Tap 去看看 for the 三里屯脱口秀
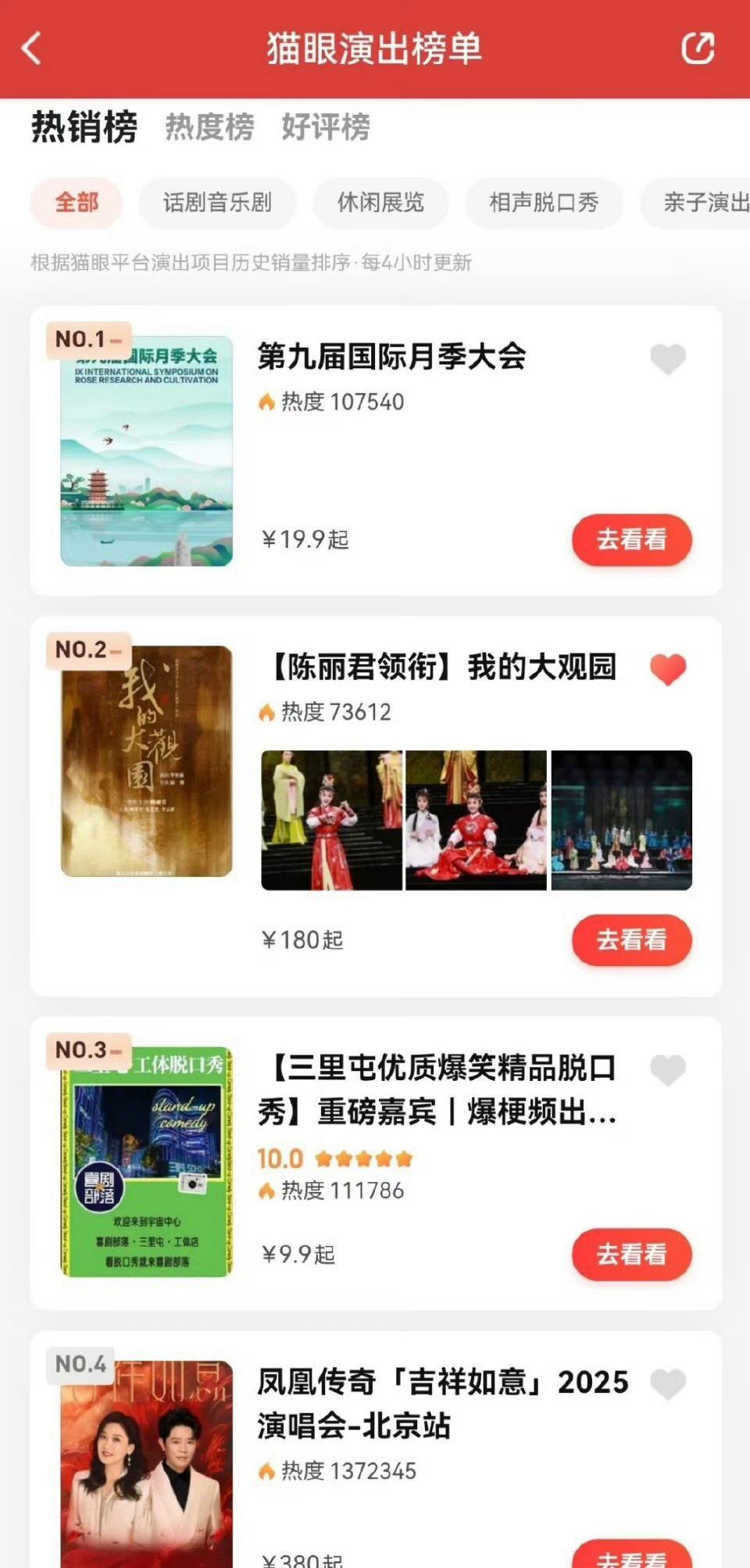The height and width of the screenshot is (1568, 750). point(632,1255)
